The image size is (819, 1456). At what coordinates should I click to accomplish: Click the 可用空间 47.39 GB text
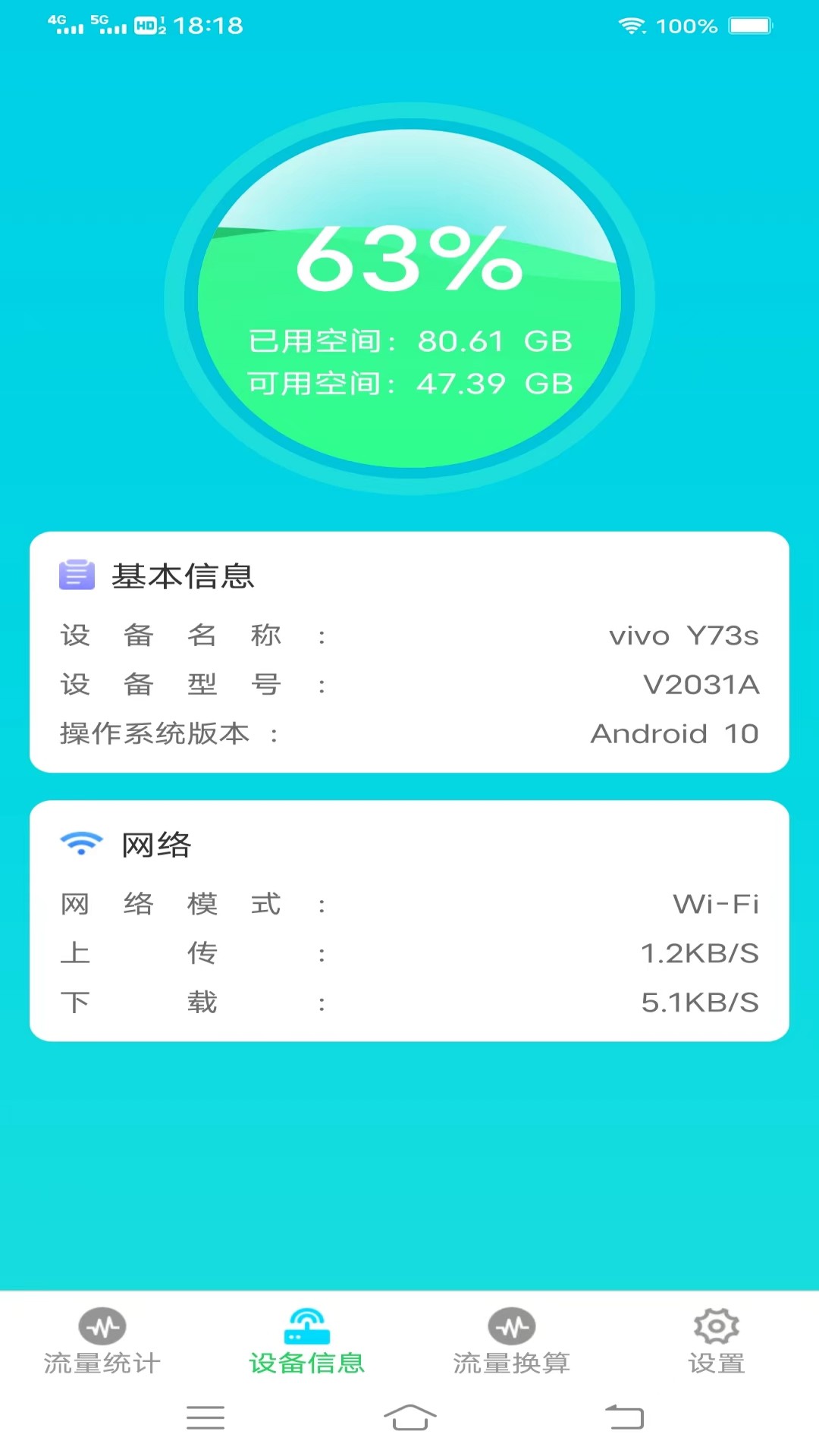pos(409,384)
